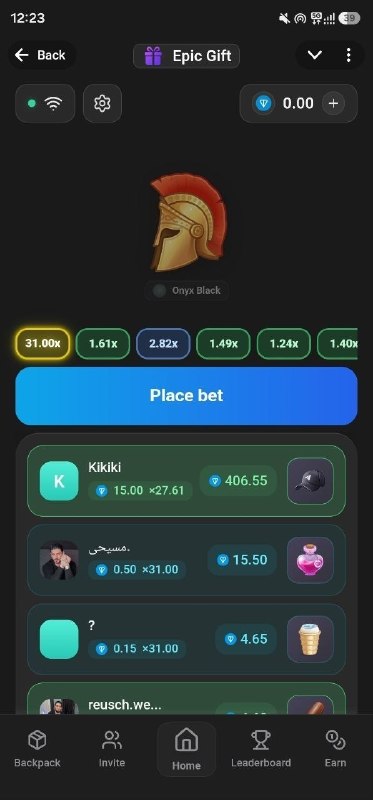The height and width of the screenshot is (800, 373).
Task: Open the Leaderboard tab
Action: click(x=261, y=748)
